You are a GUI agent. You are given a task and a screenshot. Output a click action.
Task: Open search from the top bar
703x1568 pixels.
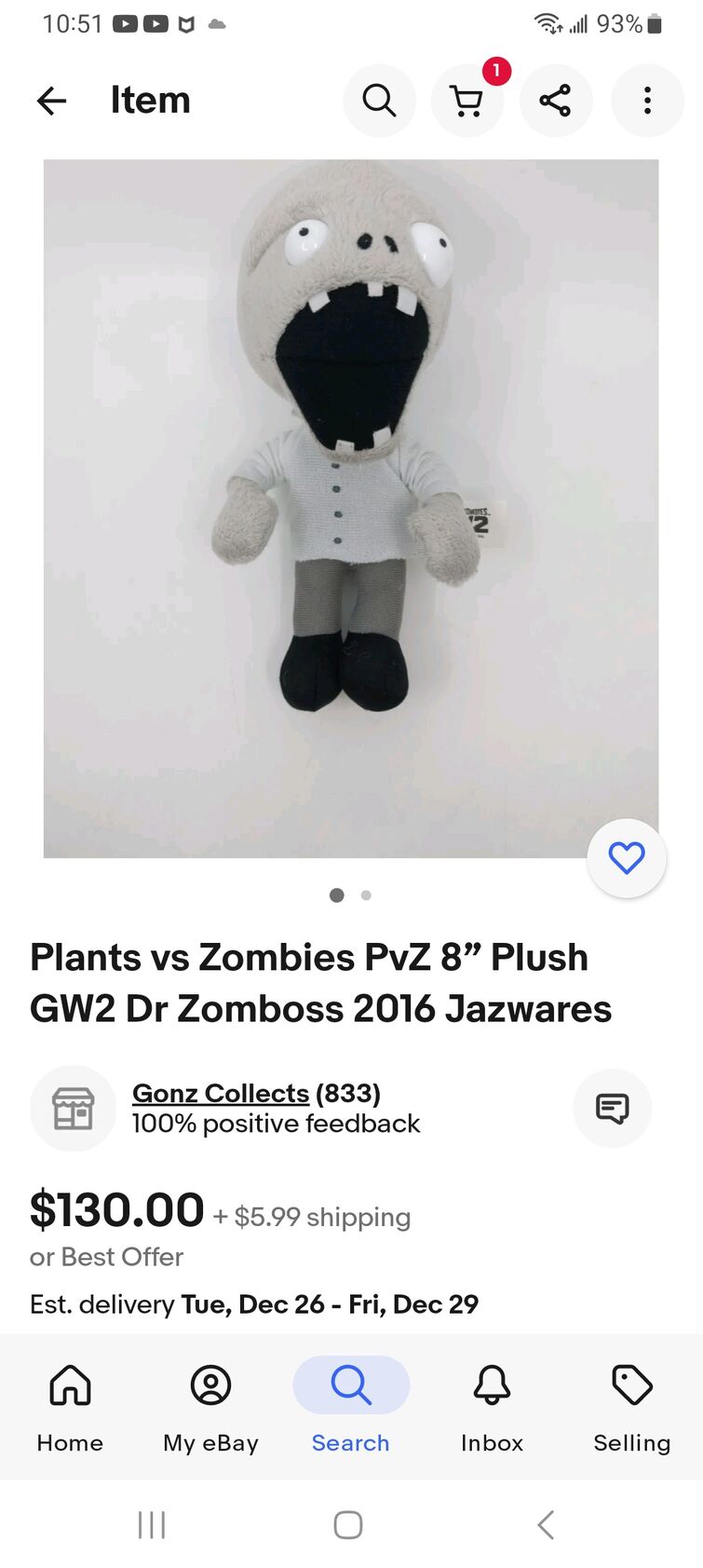coord(379,101)
